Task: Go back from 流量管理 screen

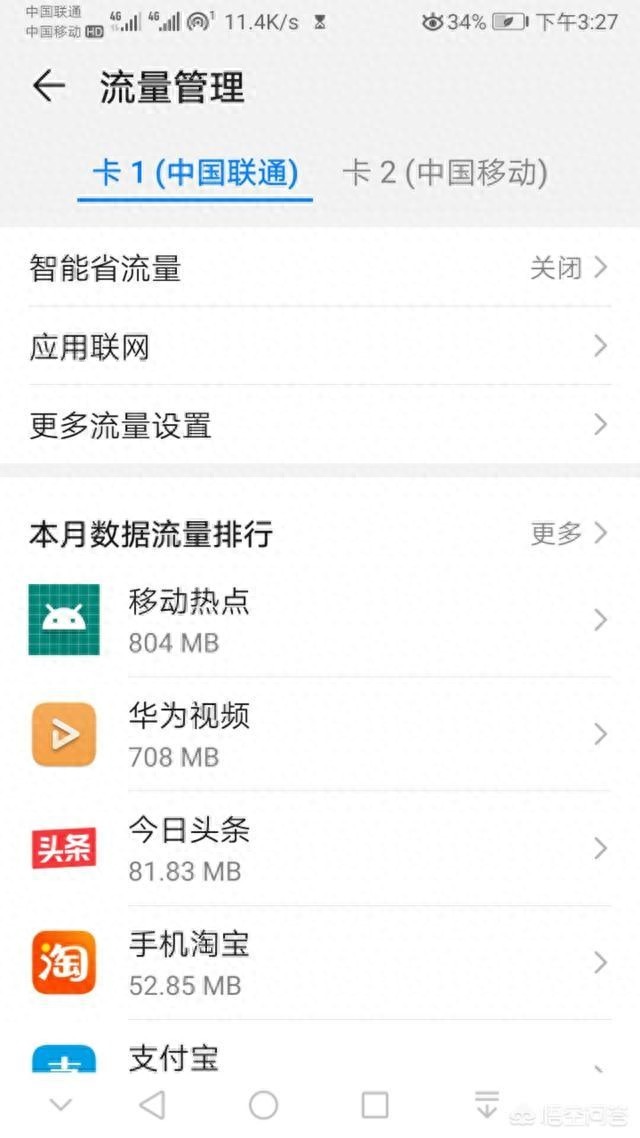Action: point(48,87)
